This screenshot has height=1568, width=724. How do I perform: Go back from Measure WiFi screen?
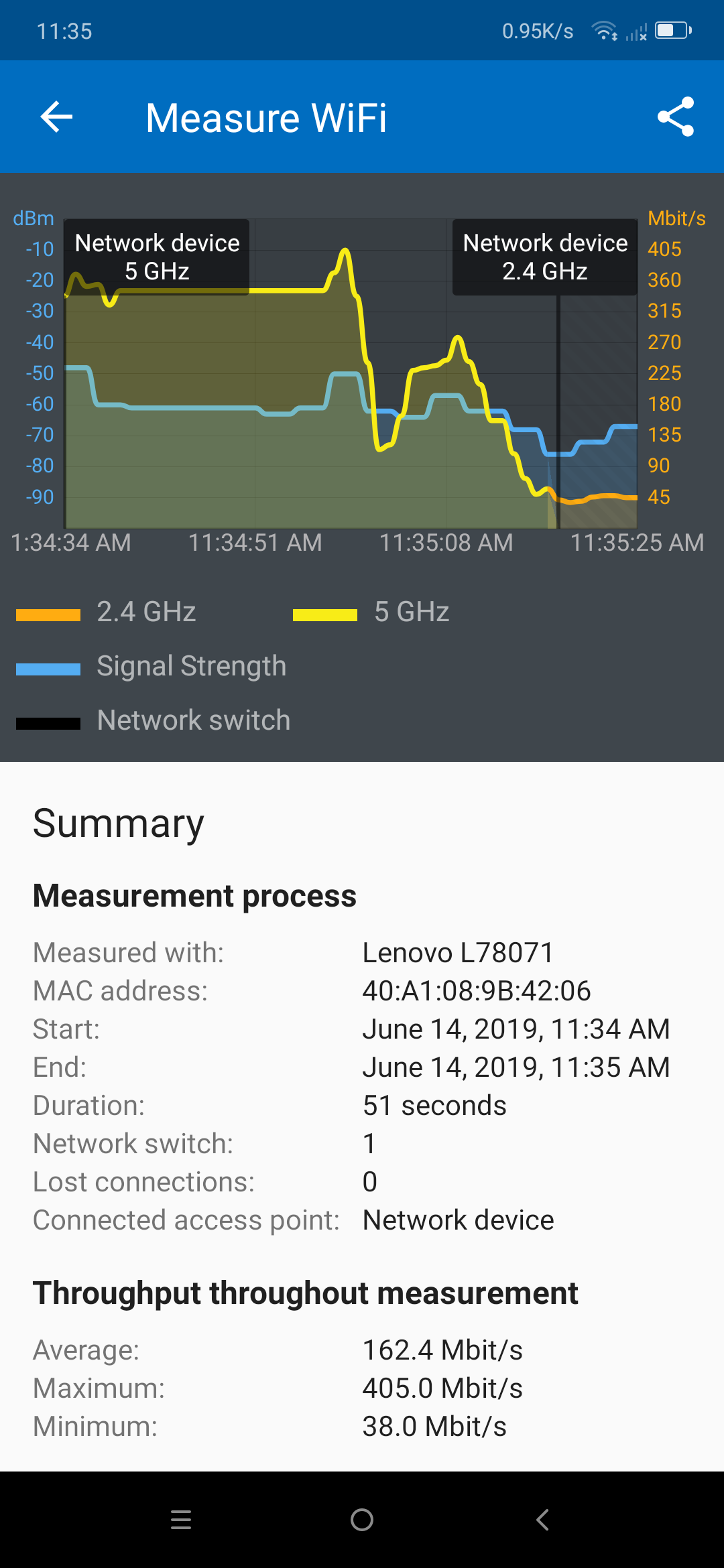click(x=56, y=117)
